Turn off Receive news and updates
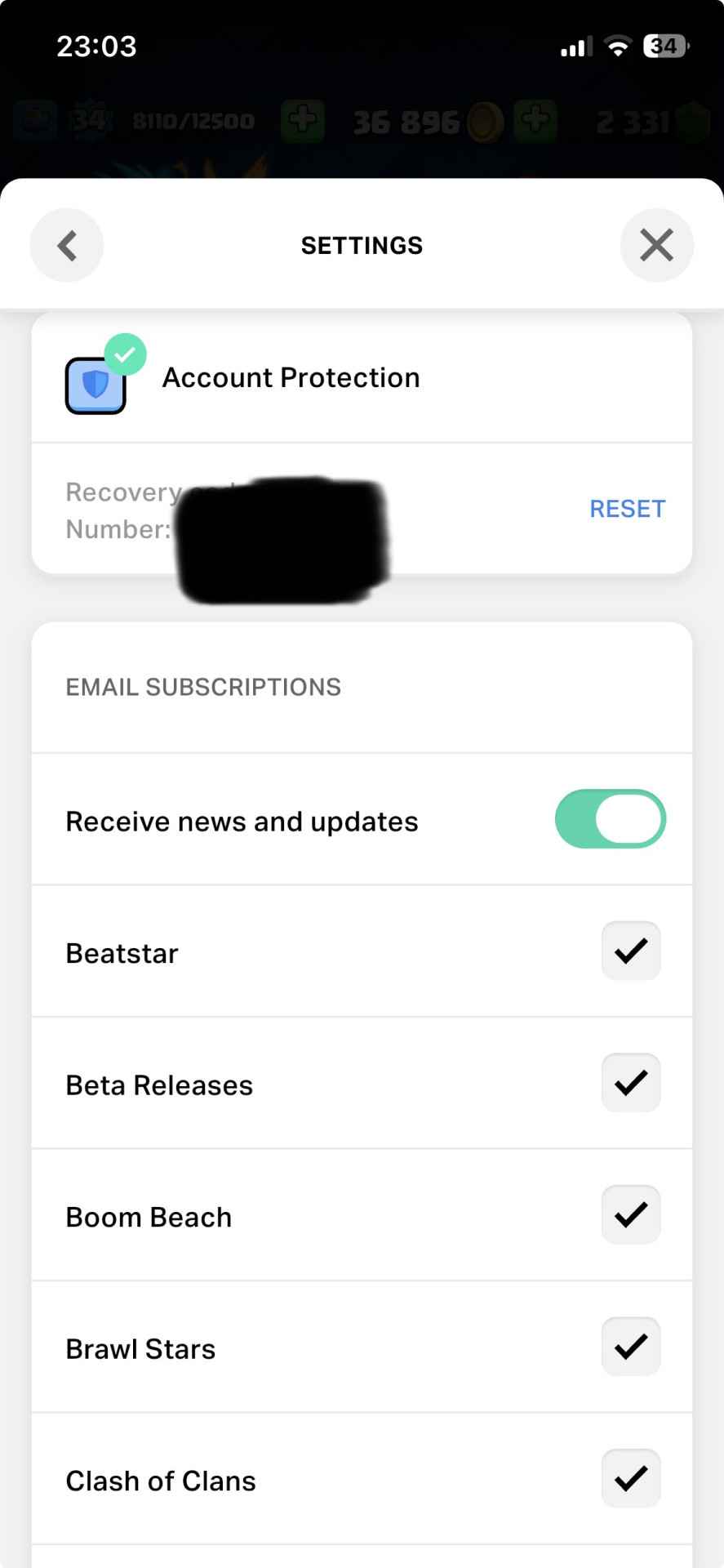The height and width of the screenshot is (1568, 724). pos(610,819)
